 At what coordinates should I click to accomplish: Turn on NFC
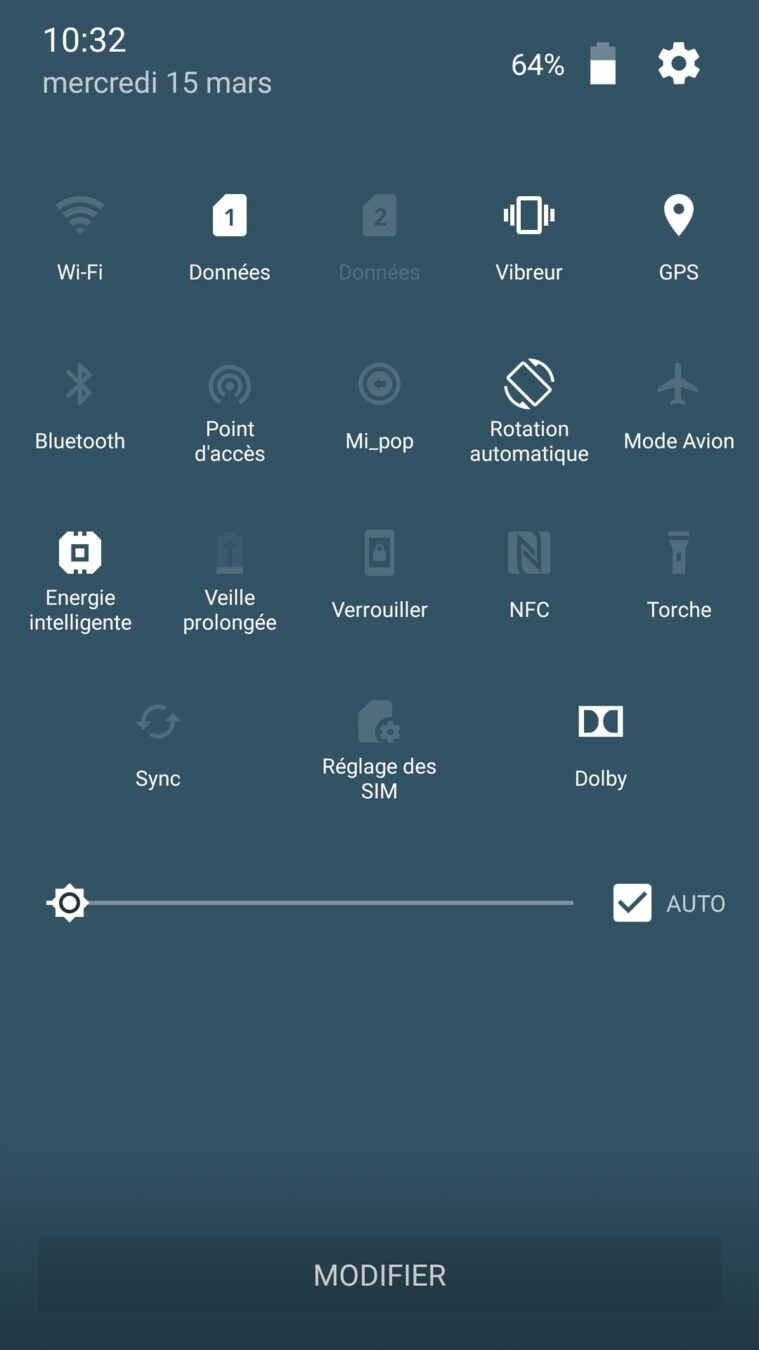click(529, 553)
